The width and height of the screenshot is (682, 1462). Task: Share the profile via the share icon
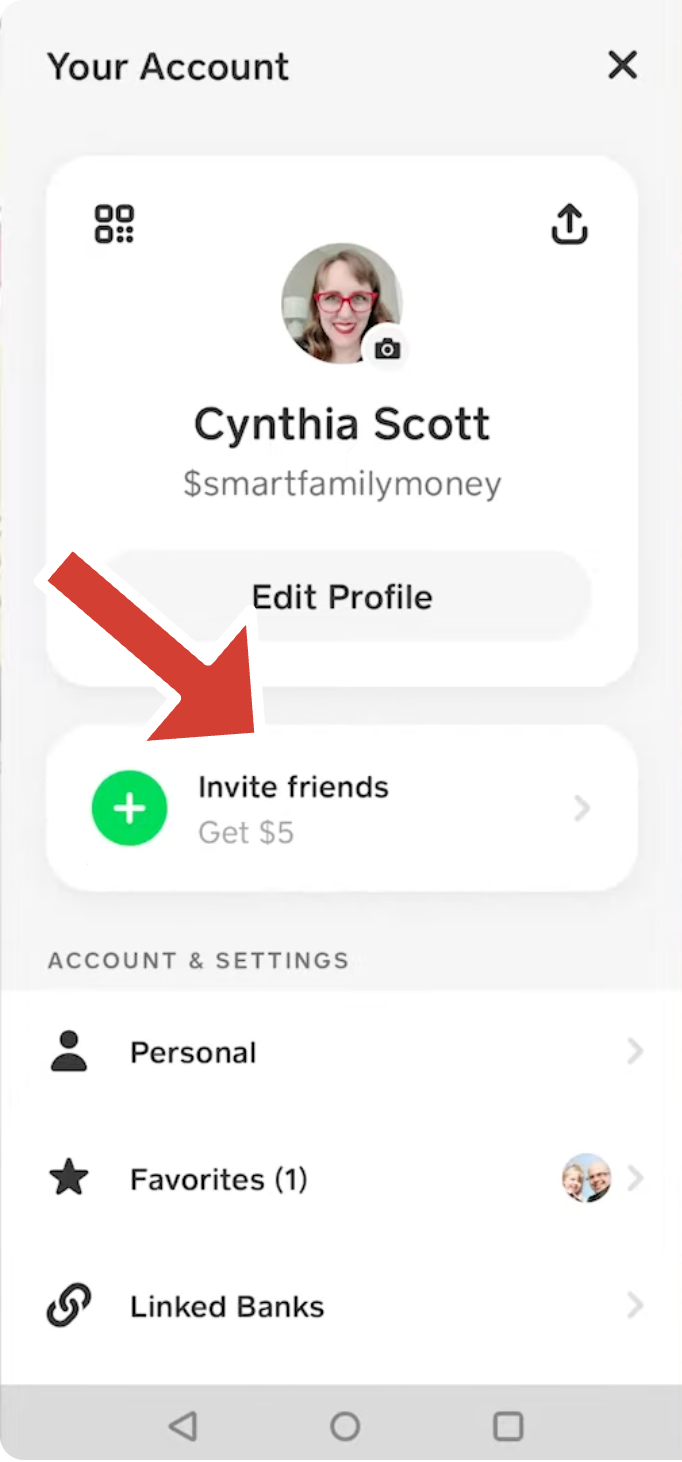click(x=569, y=224)
